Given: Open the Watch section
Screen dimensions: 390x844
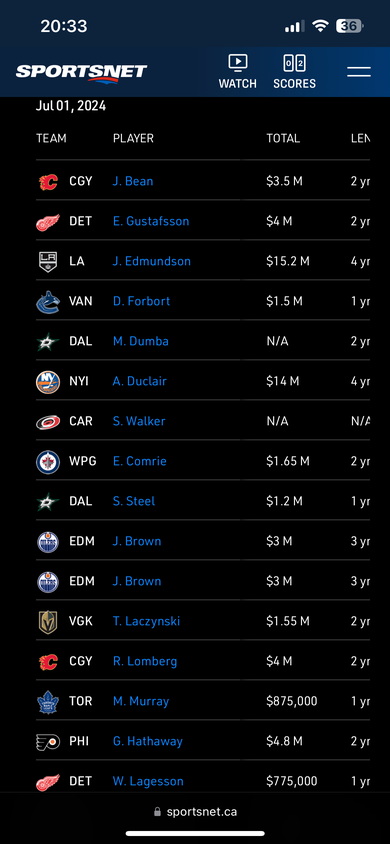Looking at the screenshot, I should (237, 72).
